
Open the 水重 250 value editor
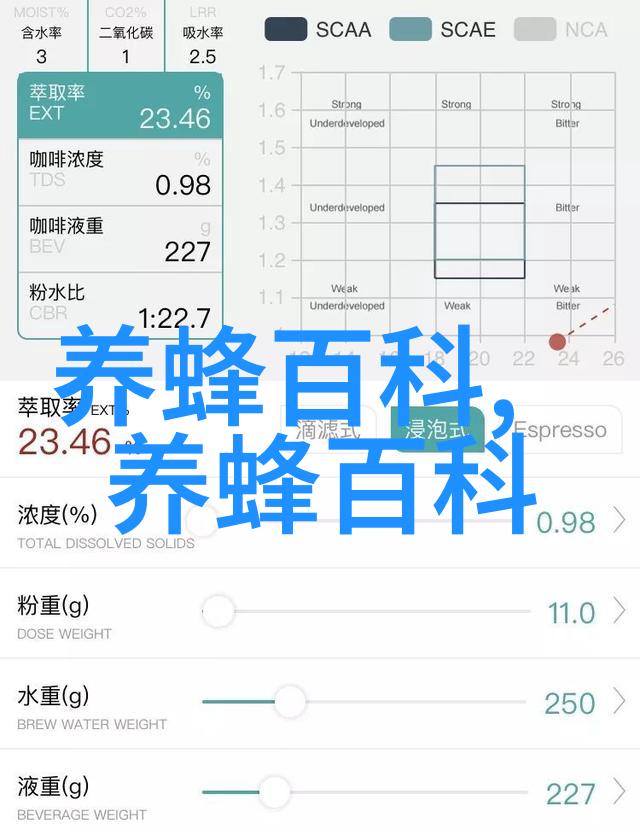(x=580, y=703)
